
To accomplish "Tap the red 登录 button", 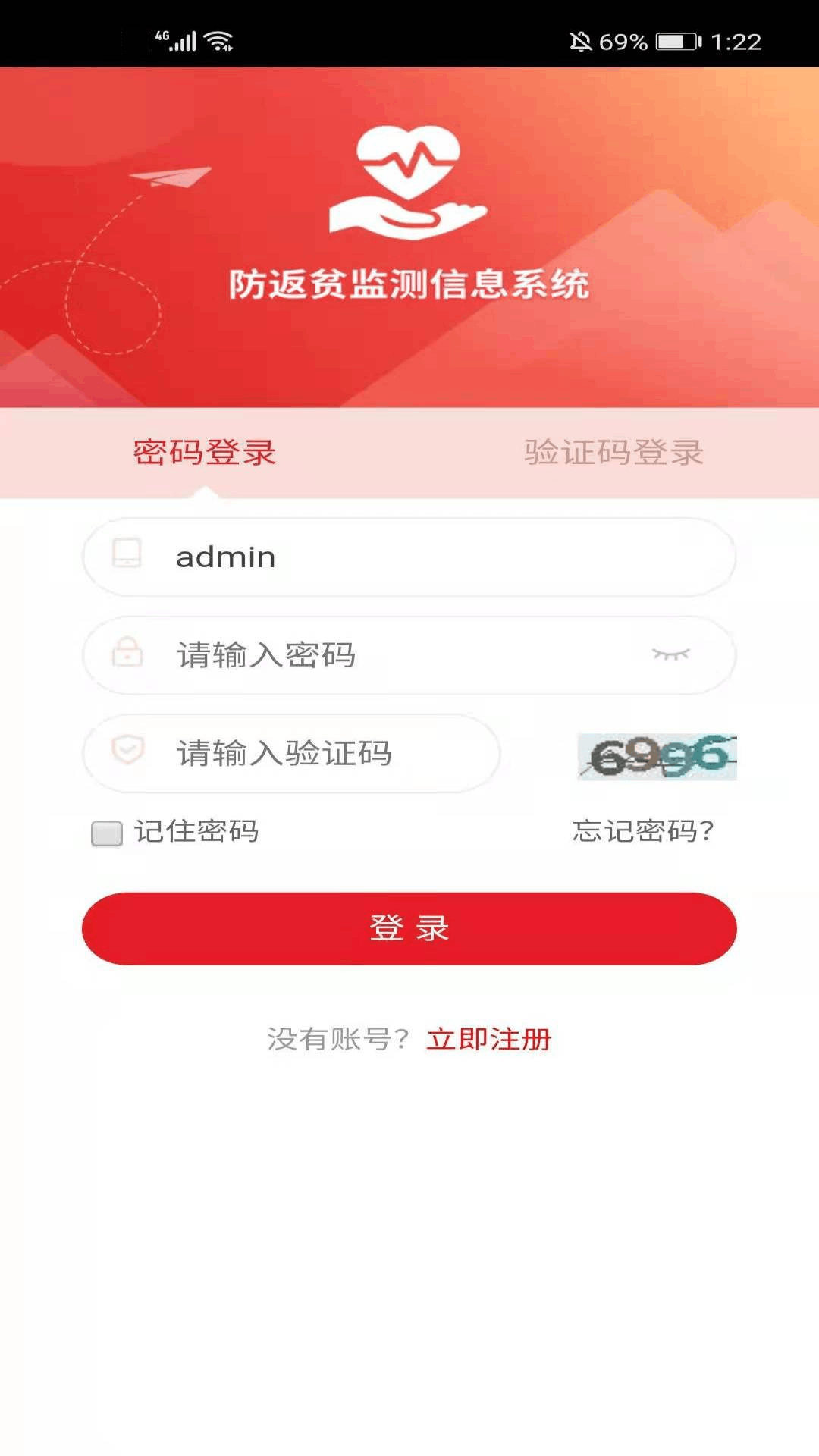I will pyautogui.click(x=409, y=928).
